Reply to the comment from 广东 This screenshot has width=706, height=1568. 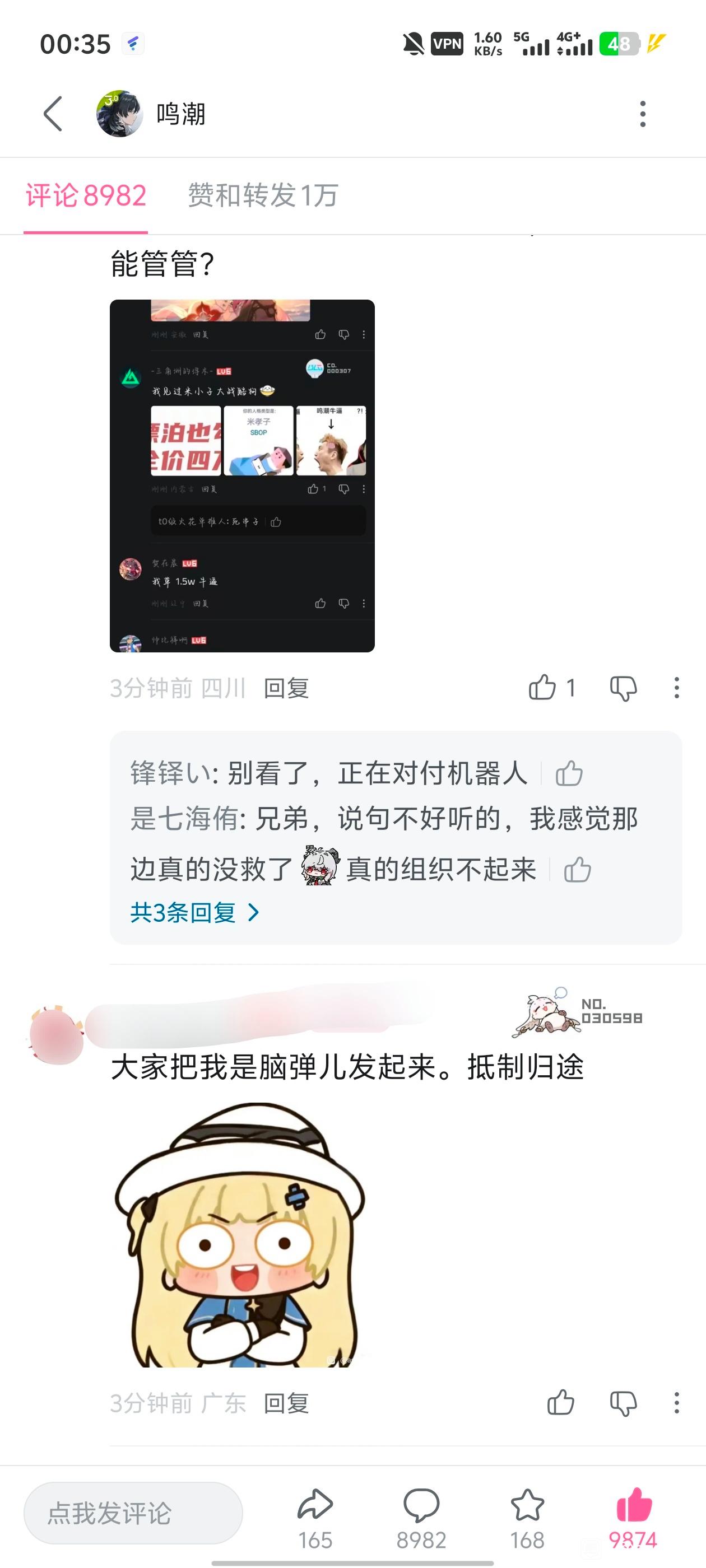point(286,1404)
